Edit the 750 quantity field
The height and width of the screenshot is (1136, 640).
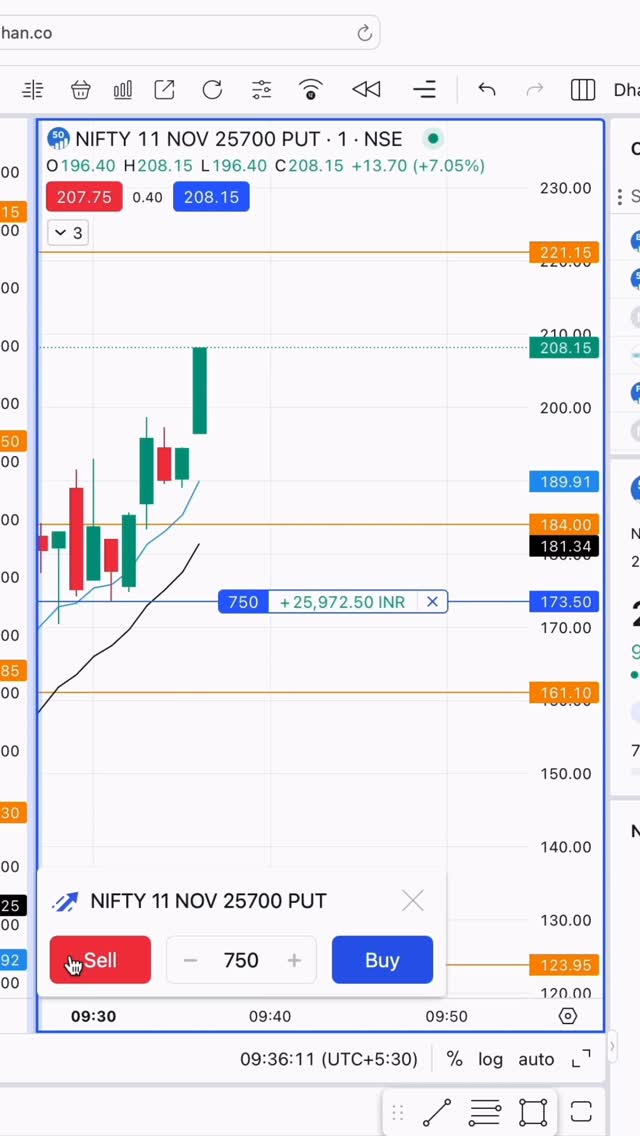tap(241, 960)
